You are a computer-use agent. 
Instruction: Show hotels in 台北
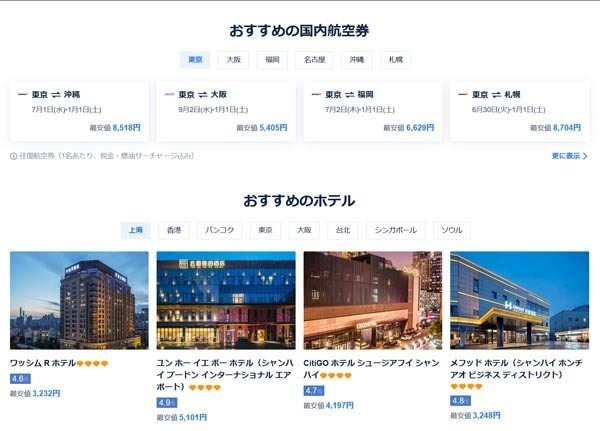click(x=343, y=230)
